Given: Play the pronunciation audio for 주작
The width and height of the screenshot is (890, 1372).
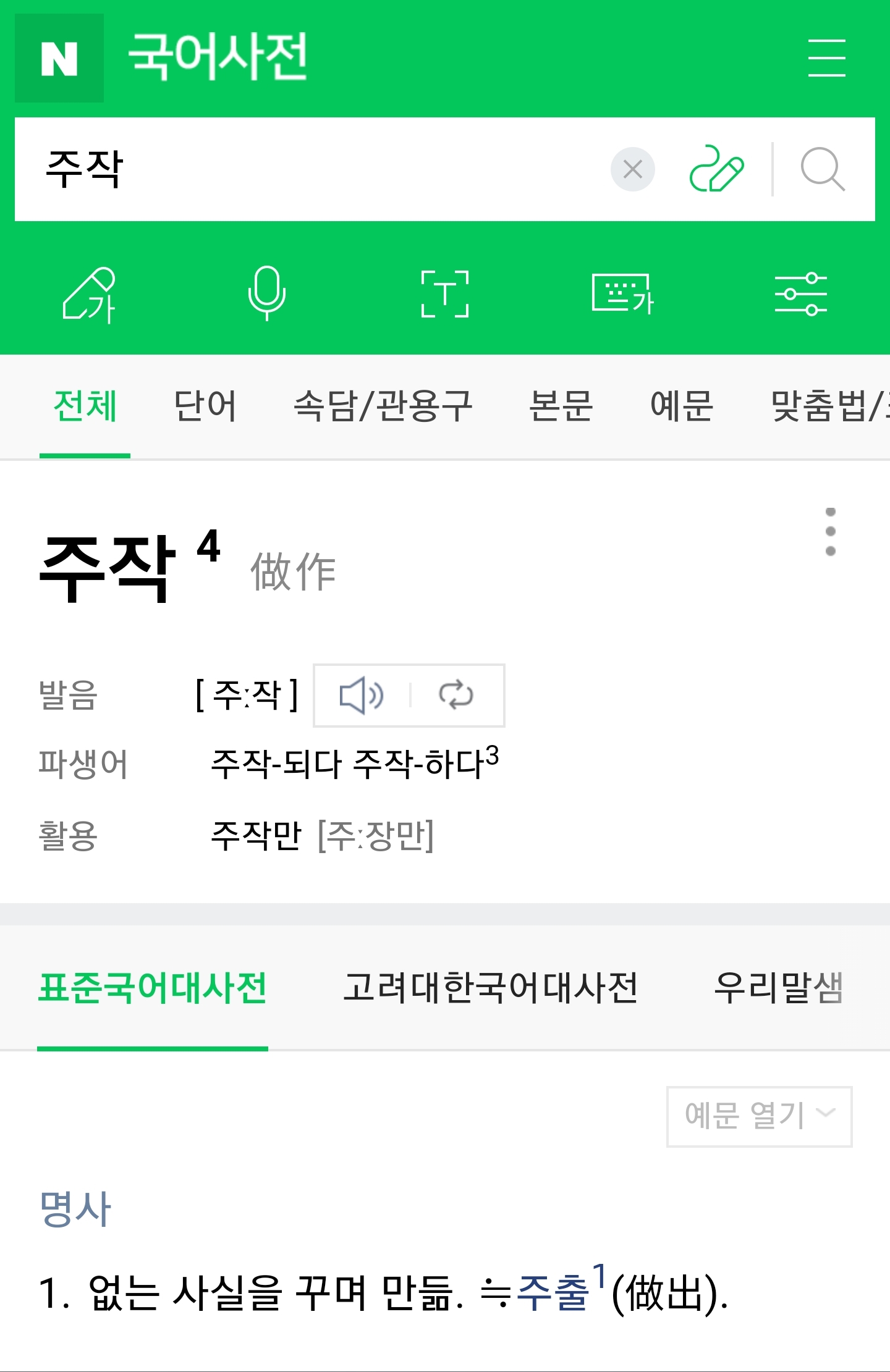Looking at the screenshot, I should pyautogui.click(x=362, y=696).
